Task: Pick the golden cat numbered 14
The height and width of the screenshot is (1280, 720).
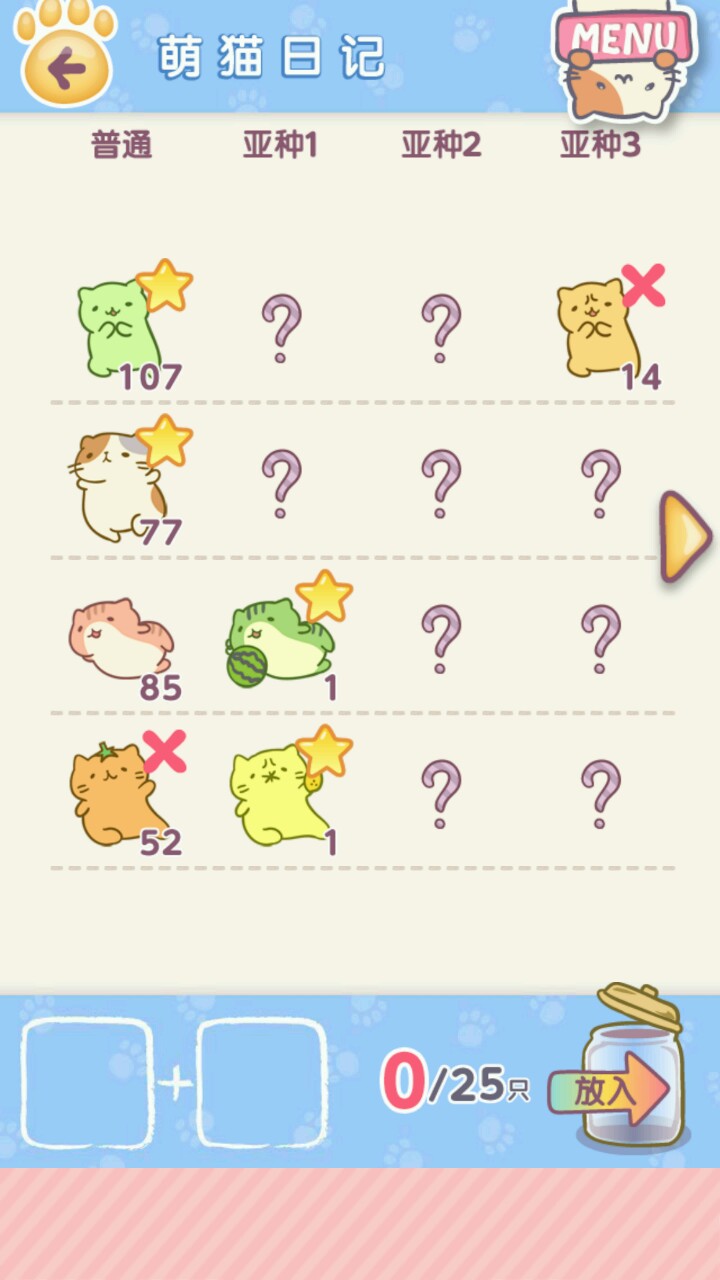Action: [x=598, y=328]
